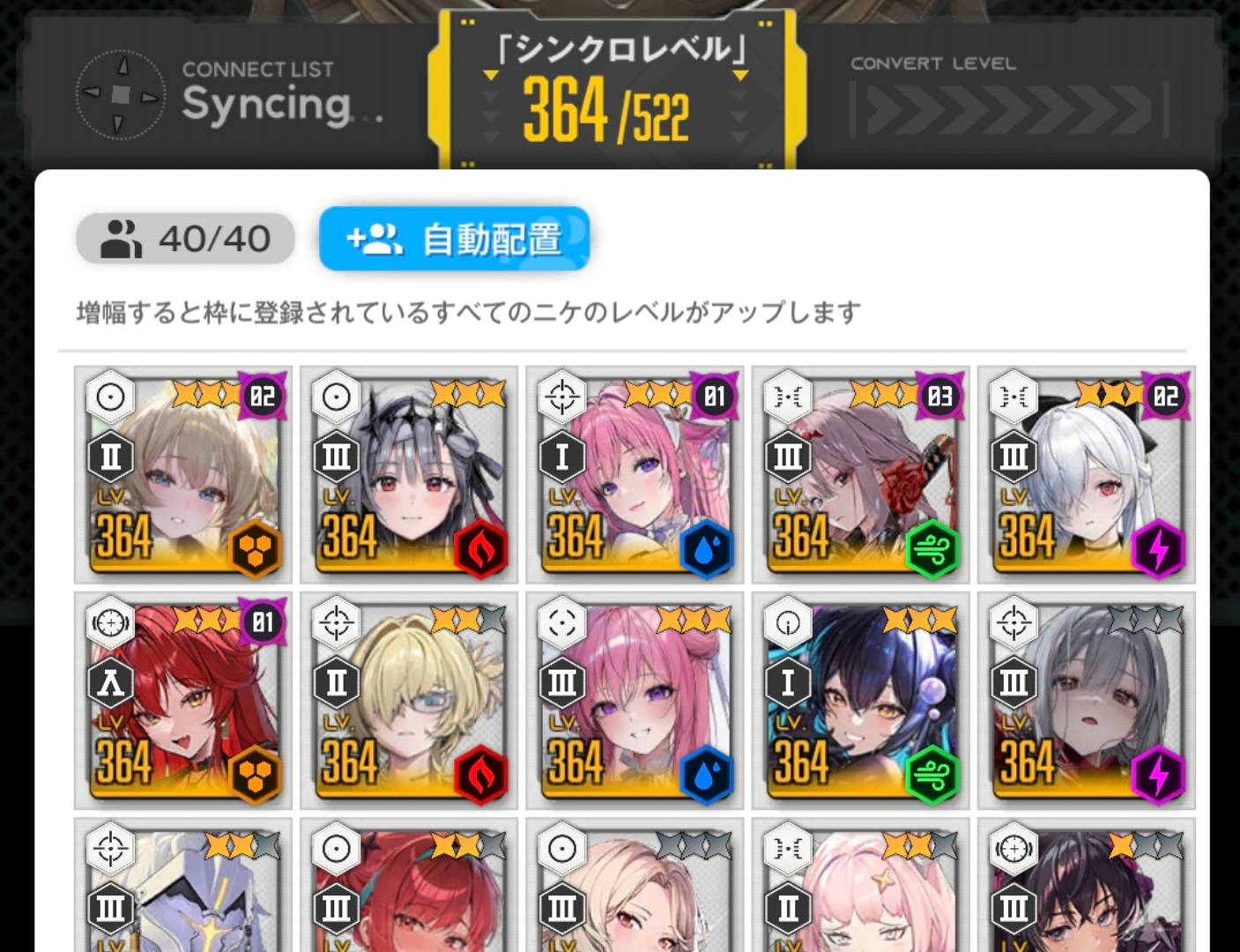Open the pink-haired water Nikke of class III
This screenshot has height=952, width=1240.
coord(635,702)
